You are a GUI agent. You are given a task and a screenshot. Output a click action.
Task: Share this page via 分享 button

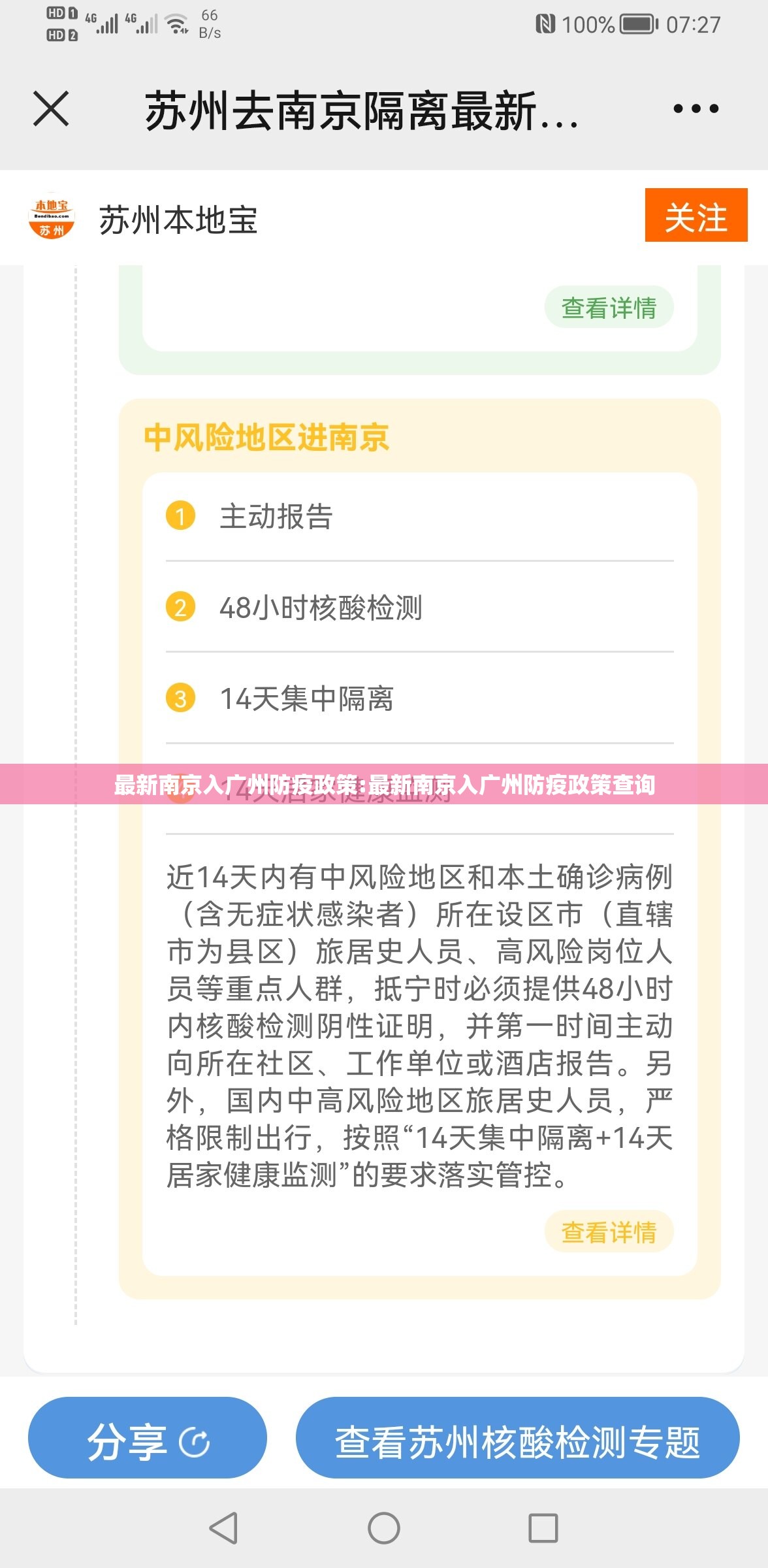click(148, 1440)
